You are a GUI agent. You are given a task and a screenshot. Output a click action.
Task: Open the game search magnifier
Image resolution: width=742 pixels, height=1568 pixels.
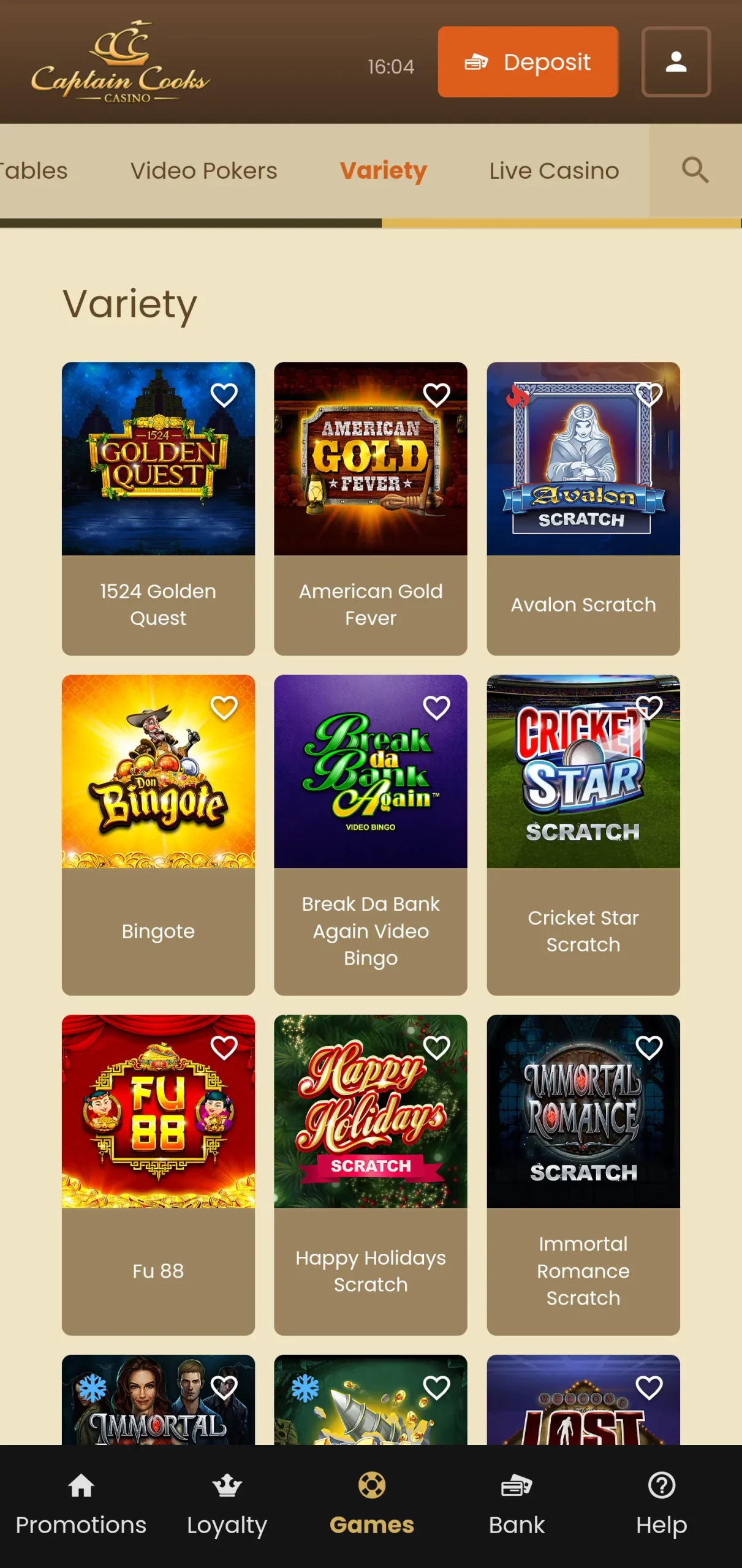point(695,170)
